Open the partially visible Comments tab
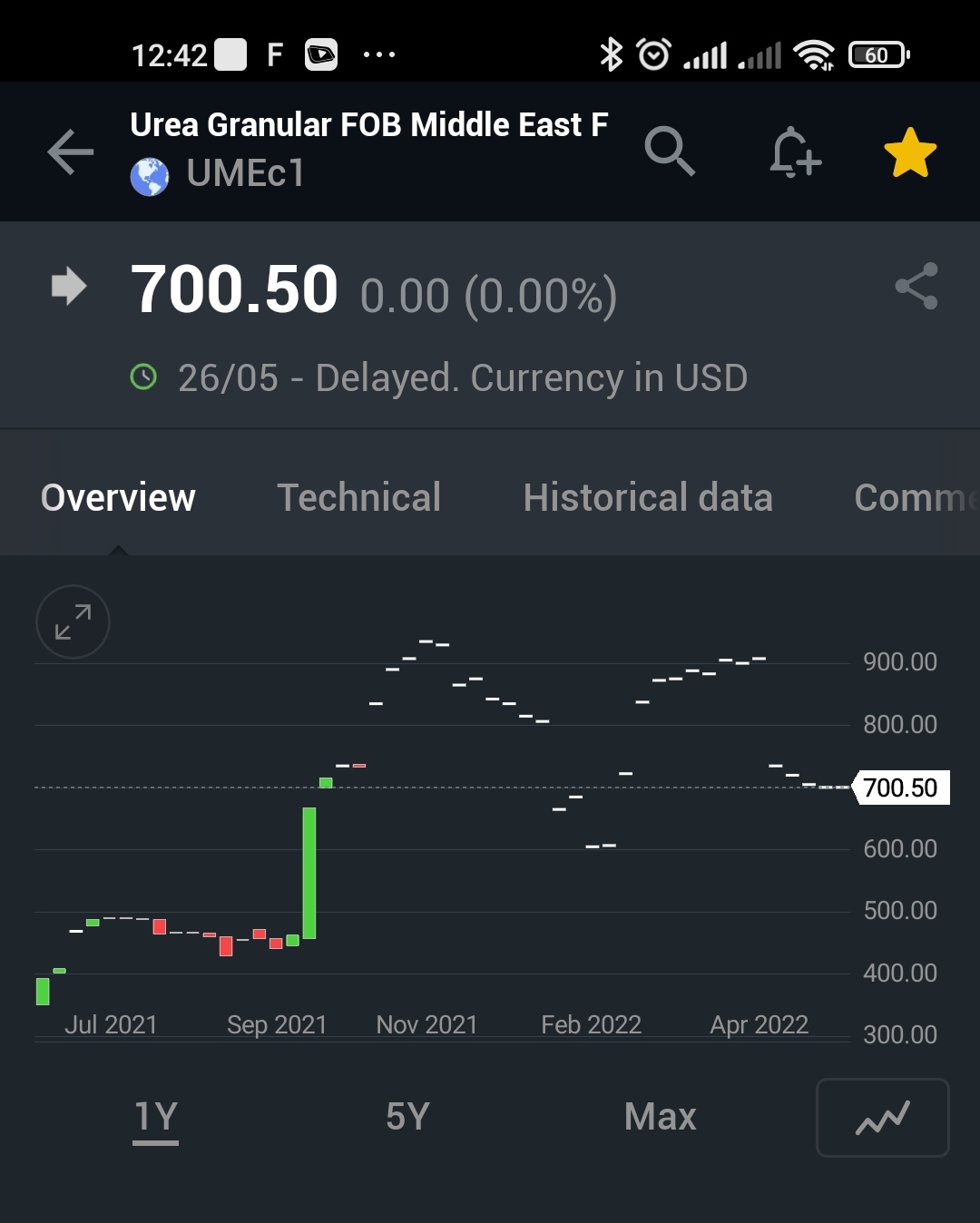This screenshot has height=1223, width=980. click(915, 497)
